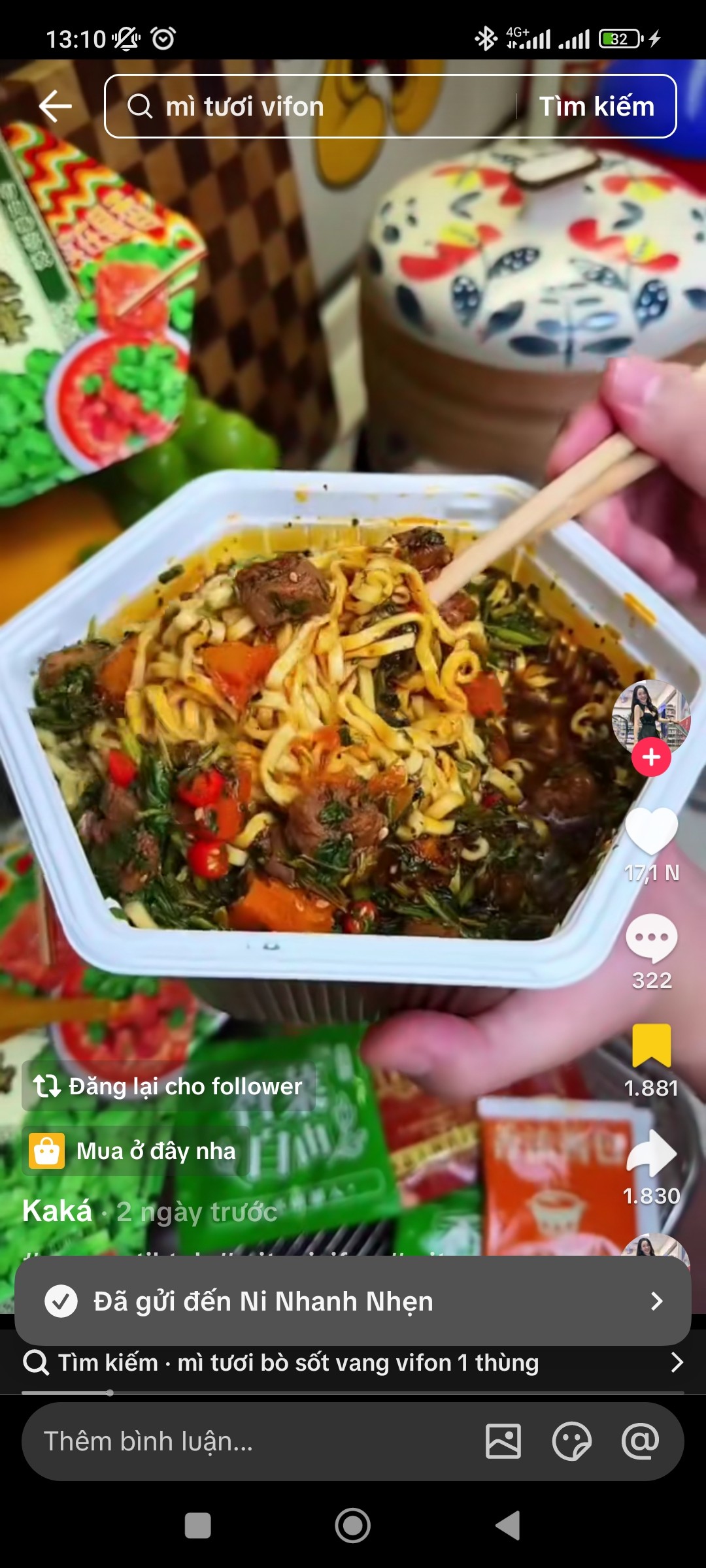Screen dimensions: 706x1568
Task: Tap the Tìm kiếm button
Action: [596, 106]
